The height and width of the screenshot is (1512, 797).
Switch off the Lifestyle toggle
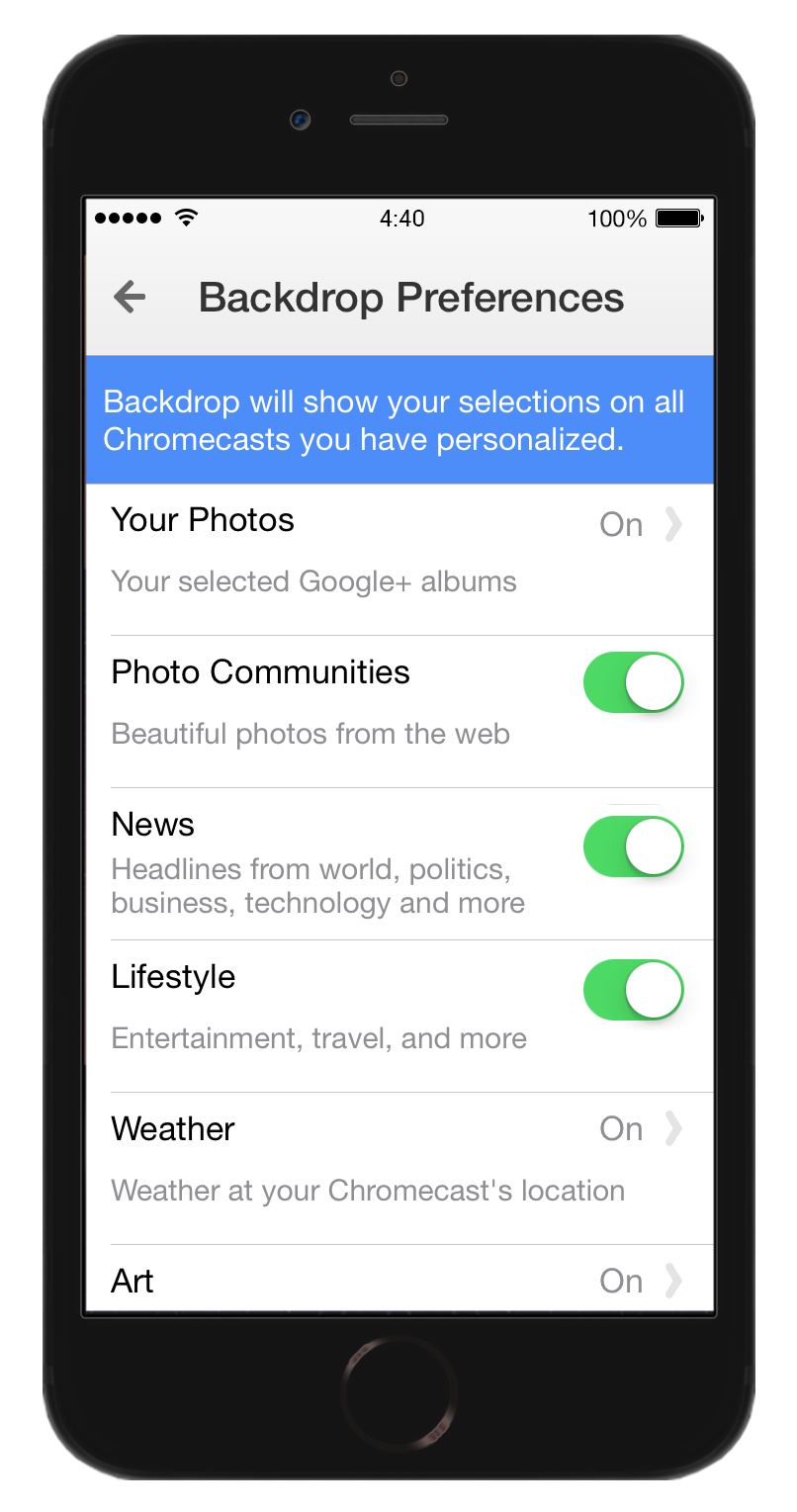[x=634, y=989]
